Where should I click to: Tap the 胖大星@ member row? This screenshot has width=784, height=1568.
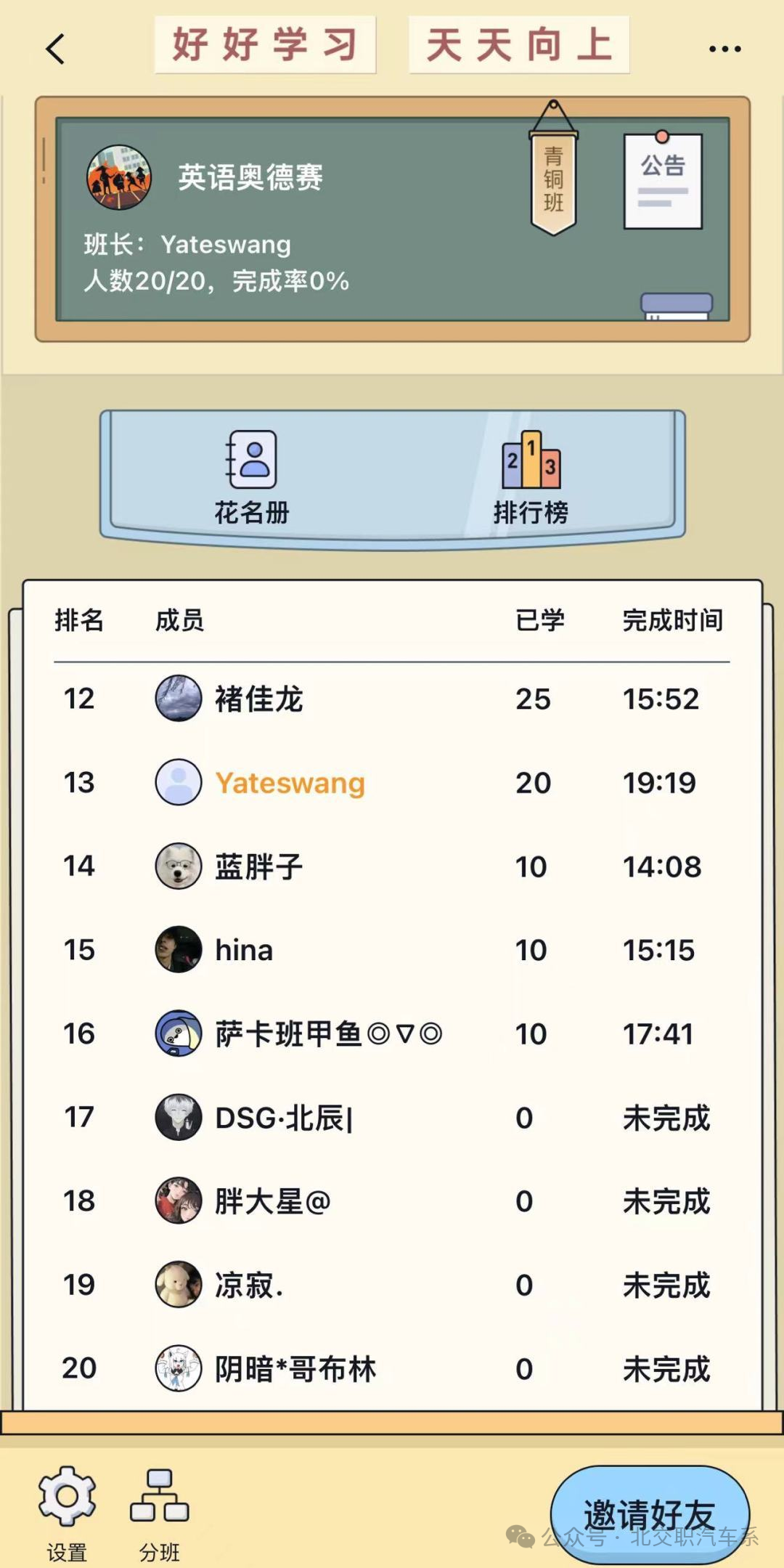click(272, 1201)
